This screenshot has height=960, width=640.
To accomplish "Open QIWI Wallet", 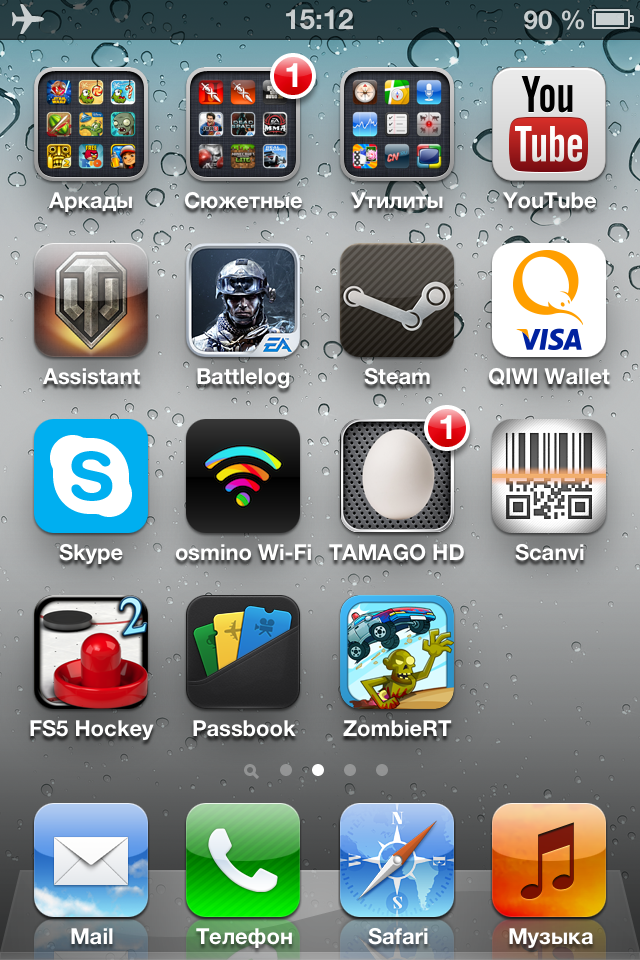I will coord(549,300).
